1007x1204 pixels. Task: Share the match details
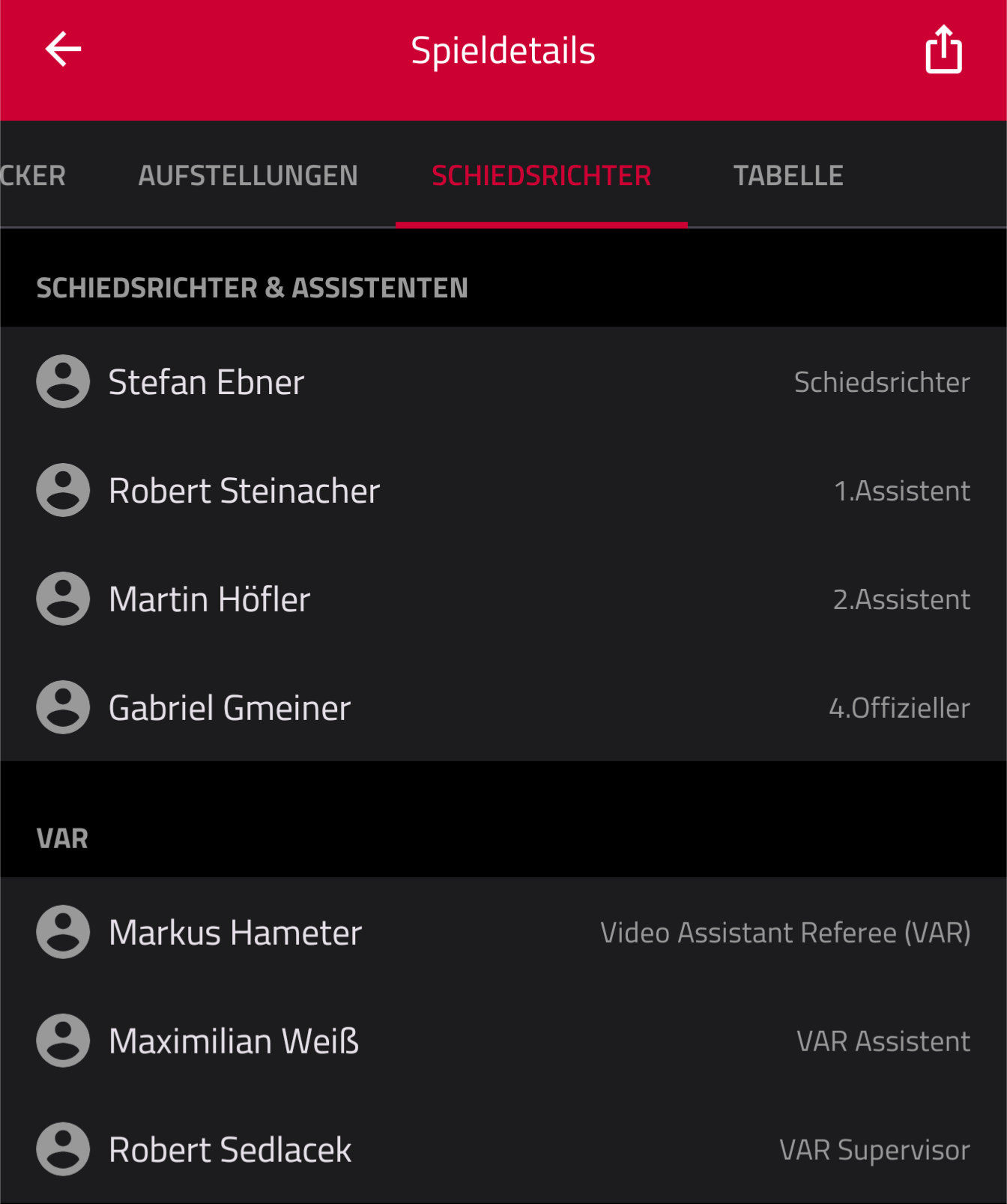(x=943, y=49)
